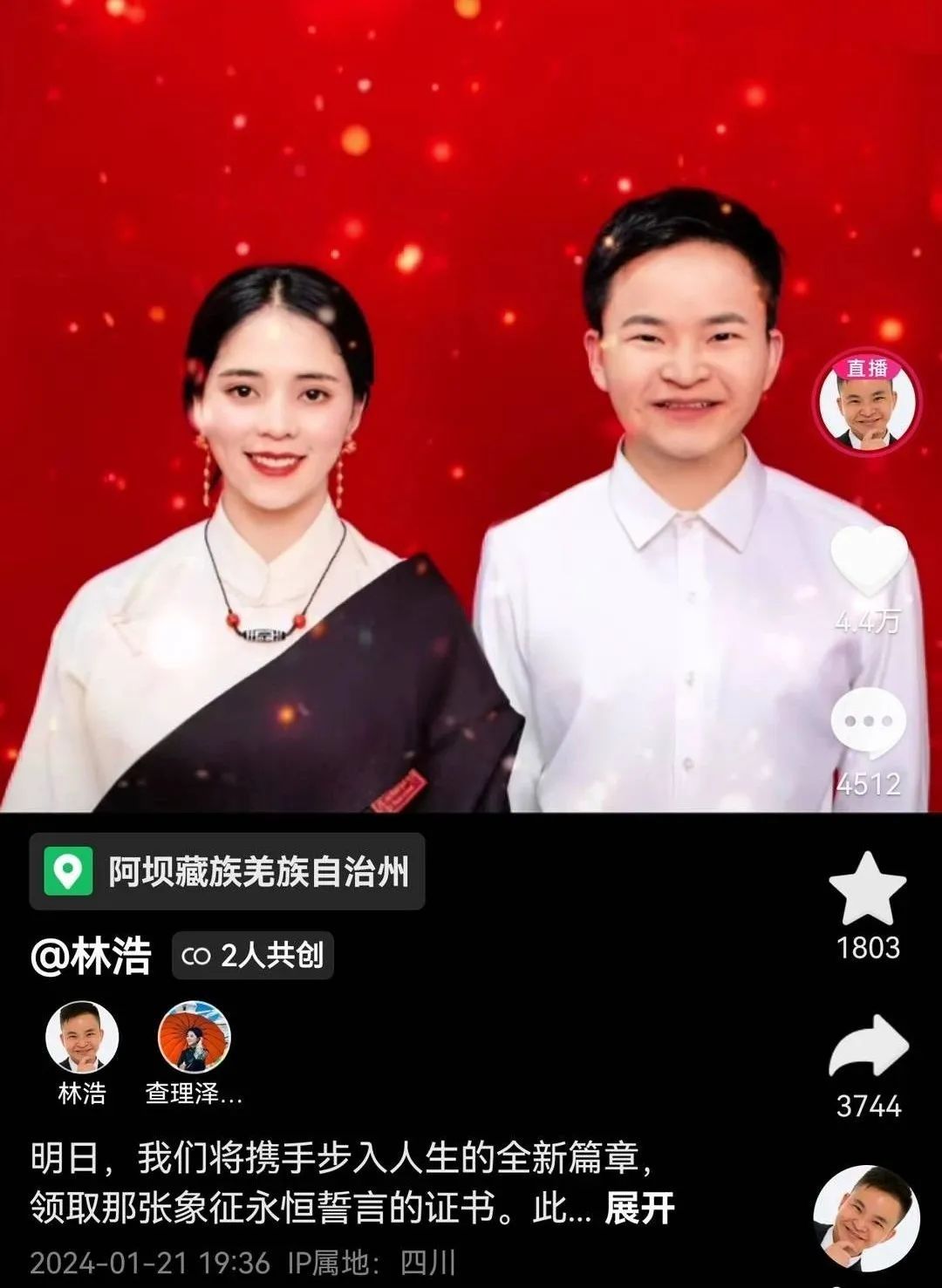Open comments via the speech bubble icon

pos(868,722)
